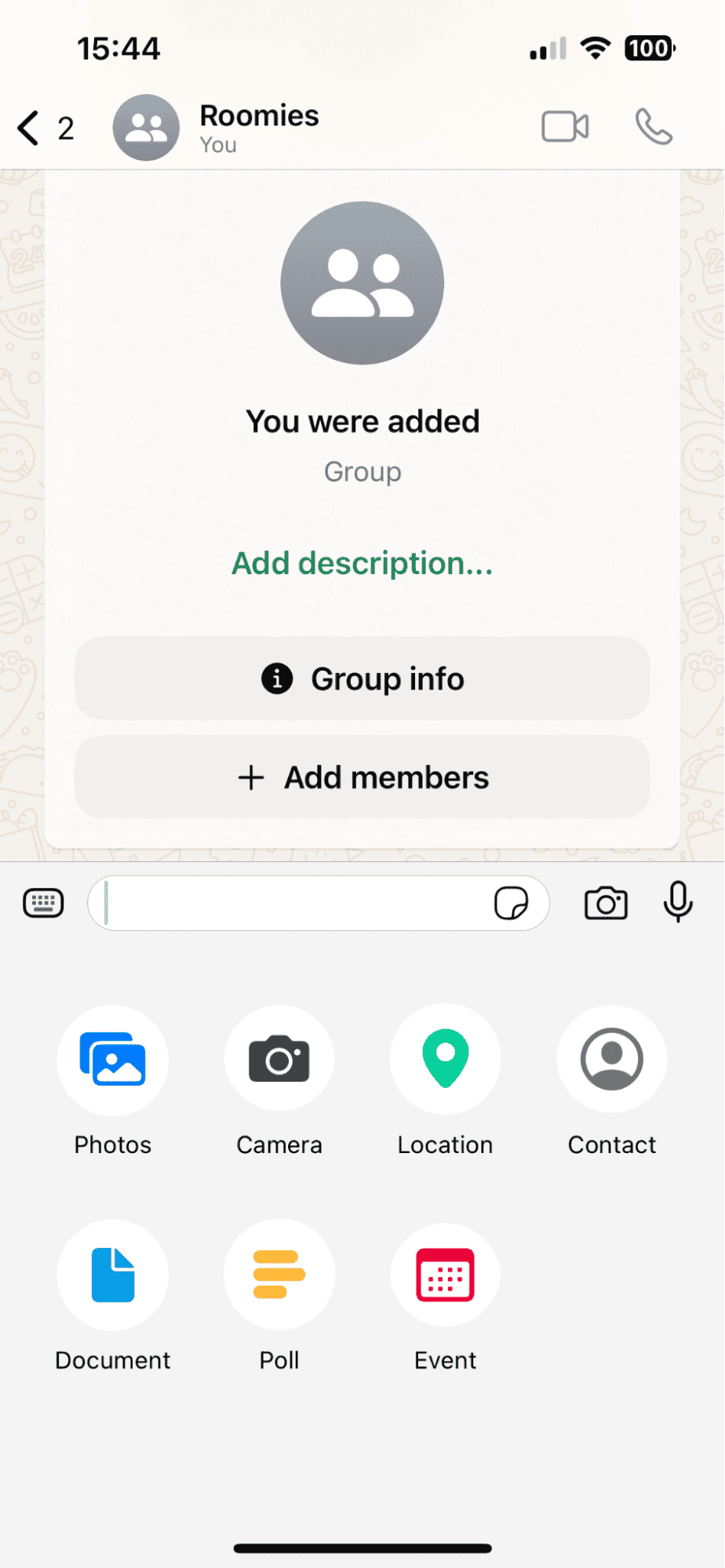Add a description to the group
The height and width of the screenshot is (1568, 725).
click(x=362, y=563)
